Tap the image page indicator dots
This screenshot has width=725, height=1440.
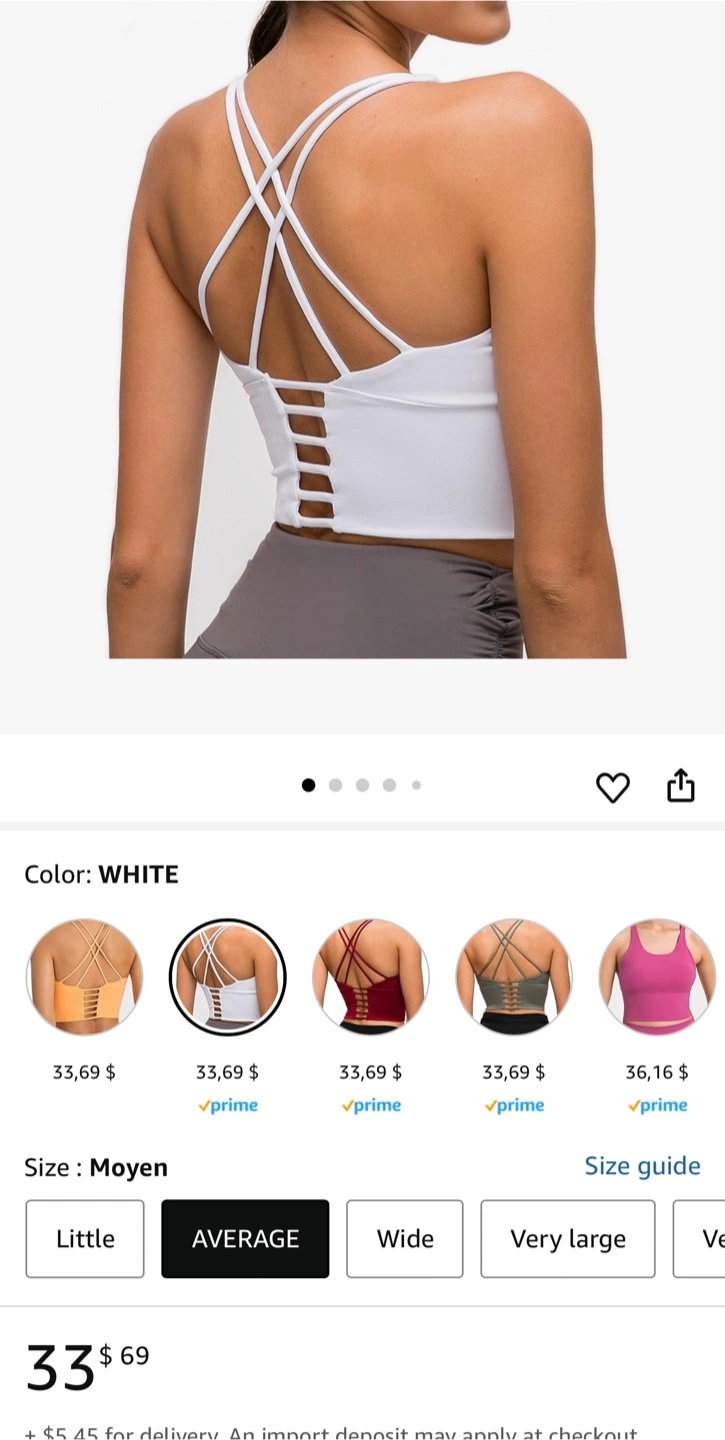point(362,785)
